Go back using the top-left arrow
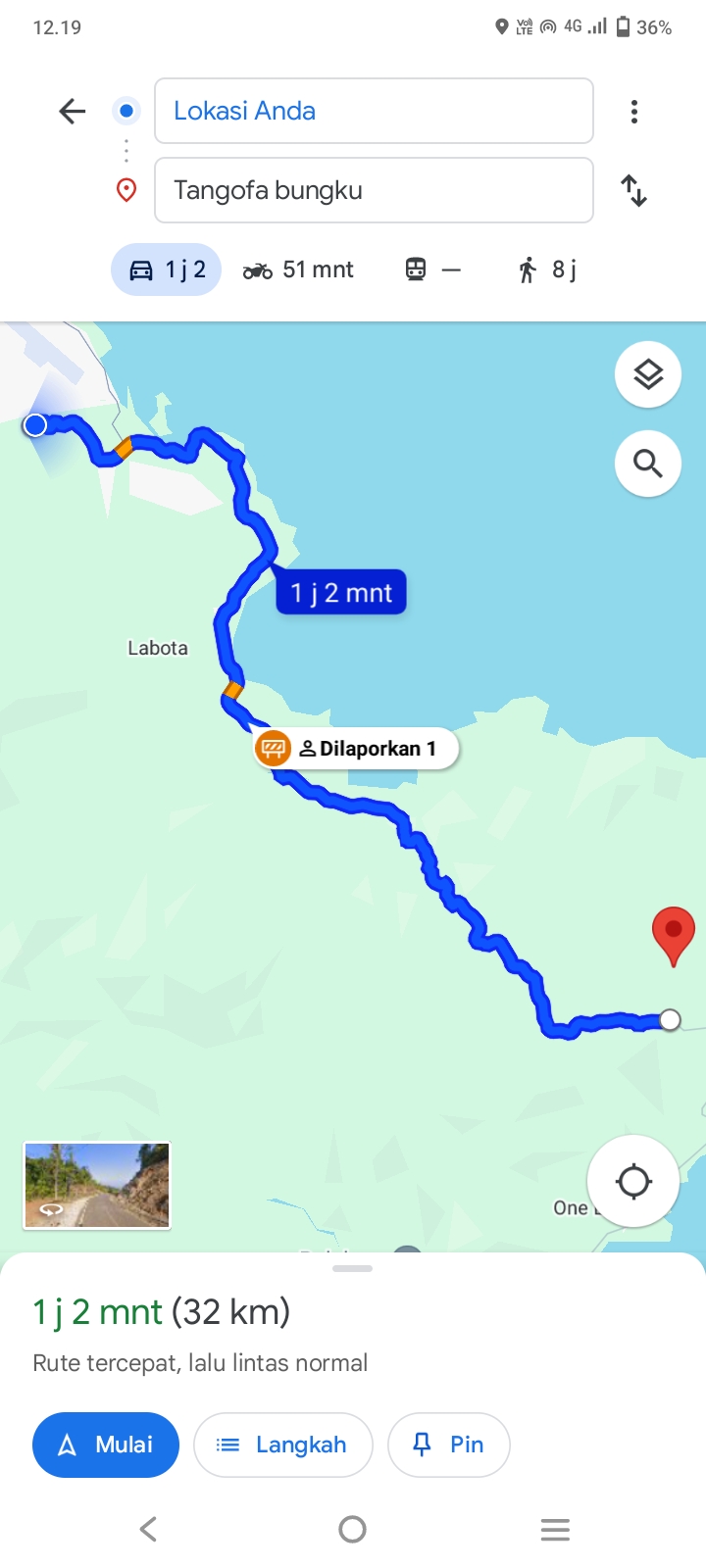Screen dimensions: 706x1568 tap(73, 111)
